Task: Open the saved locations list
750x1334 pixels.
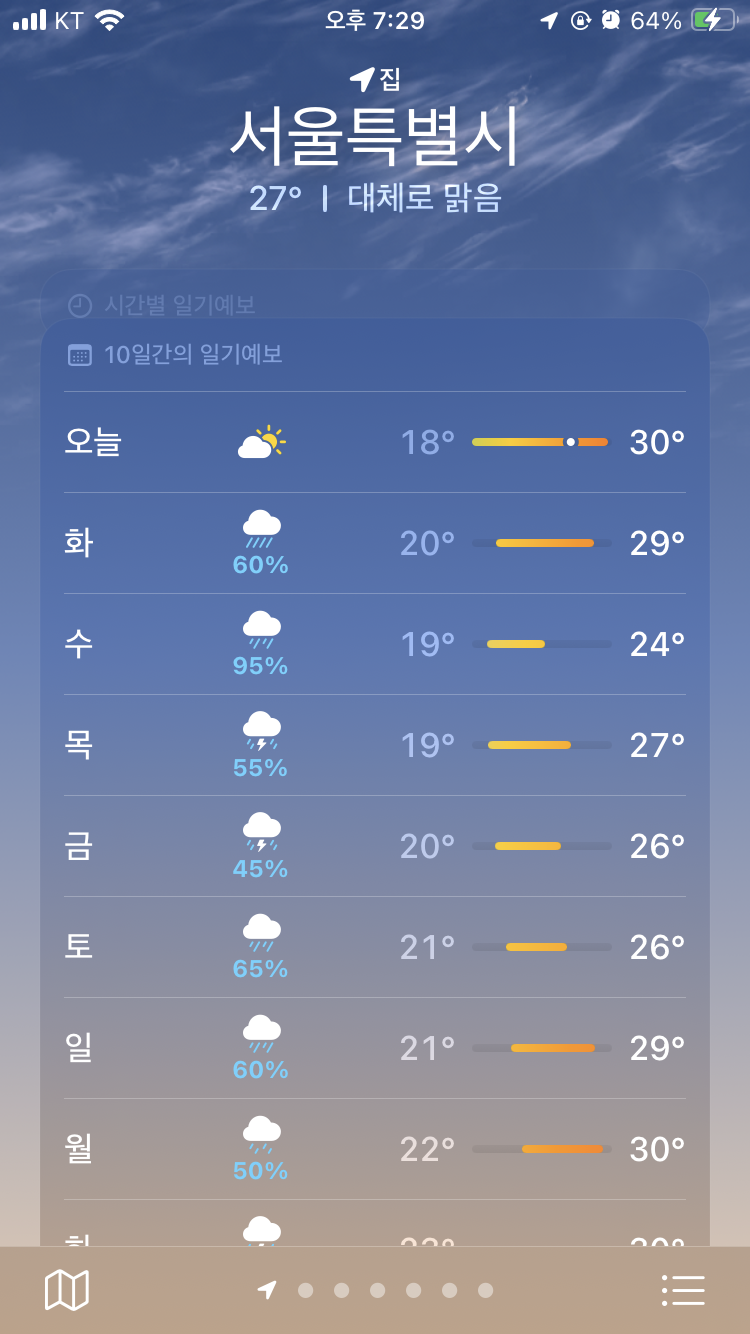Action: (683, 1290)
